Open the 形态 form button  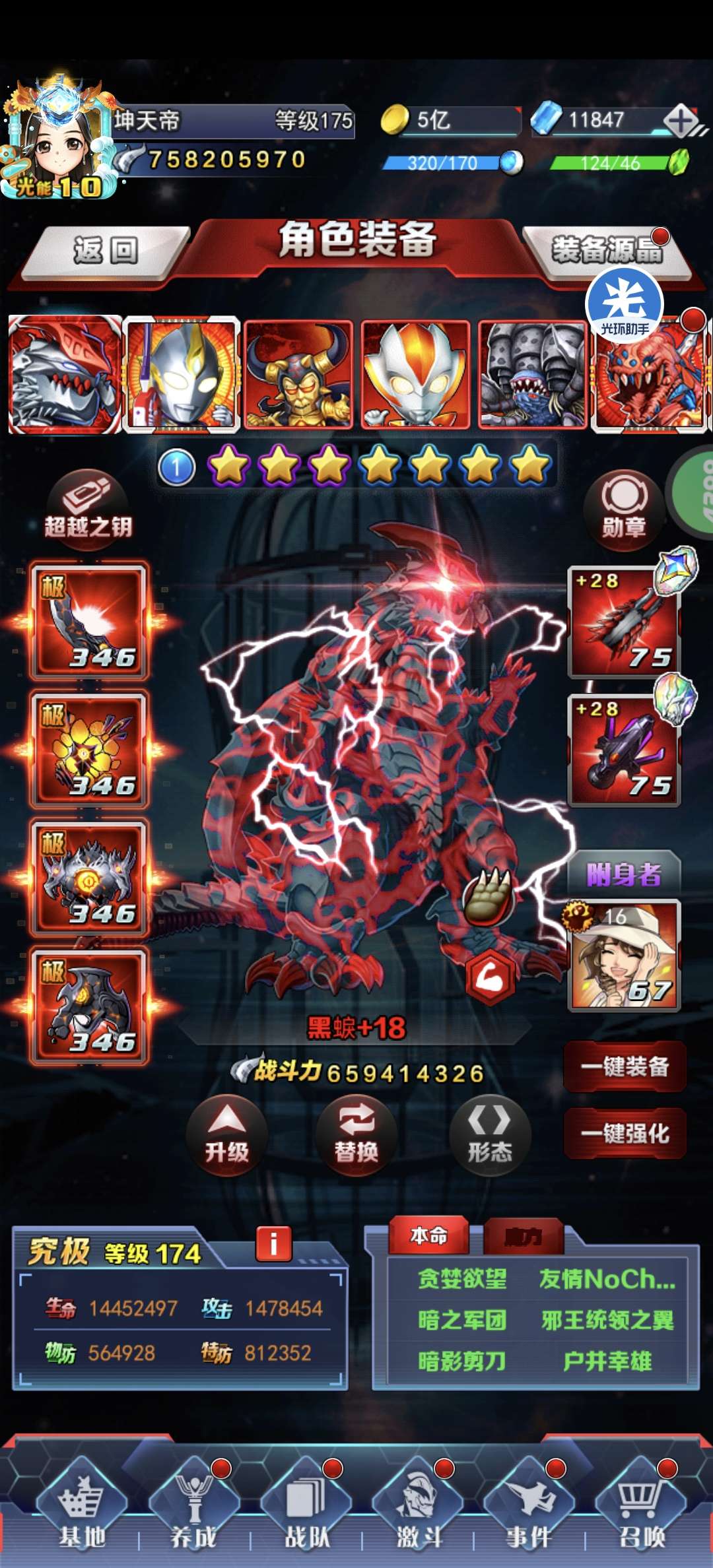coord(489,1135)
